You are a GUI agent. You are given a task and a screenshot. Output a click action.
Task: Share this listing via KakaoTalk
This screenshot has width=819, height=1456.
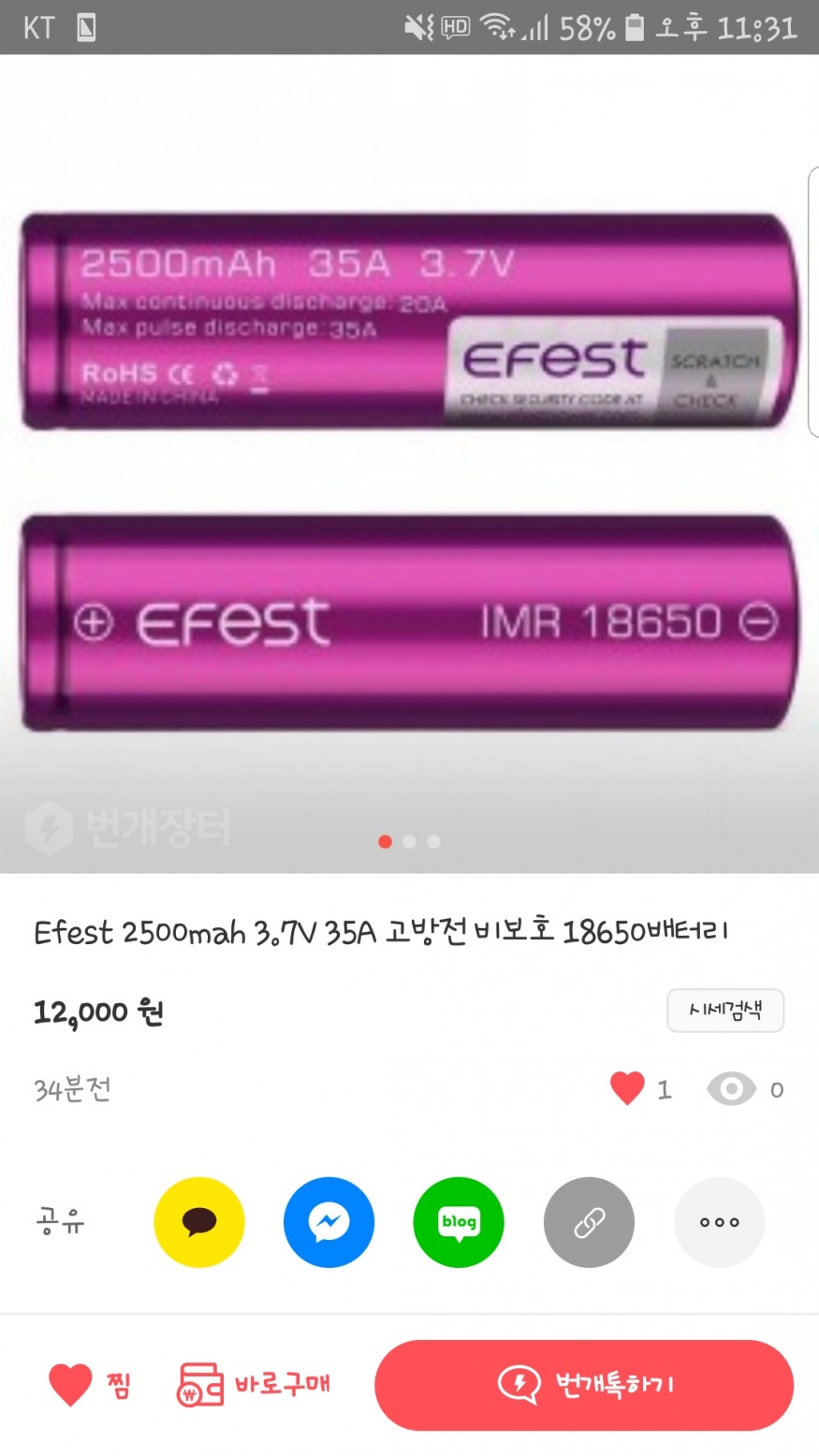(198, 1222)
